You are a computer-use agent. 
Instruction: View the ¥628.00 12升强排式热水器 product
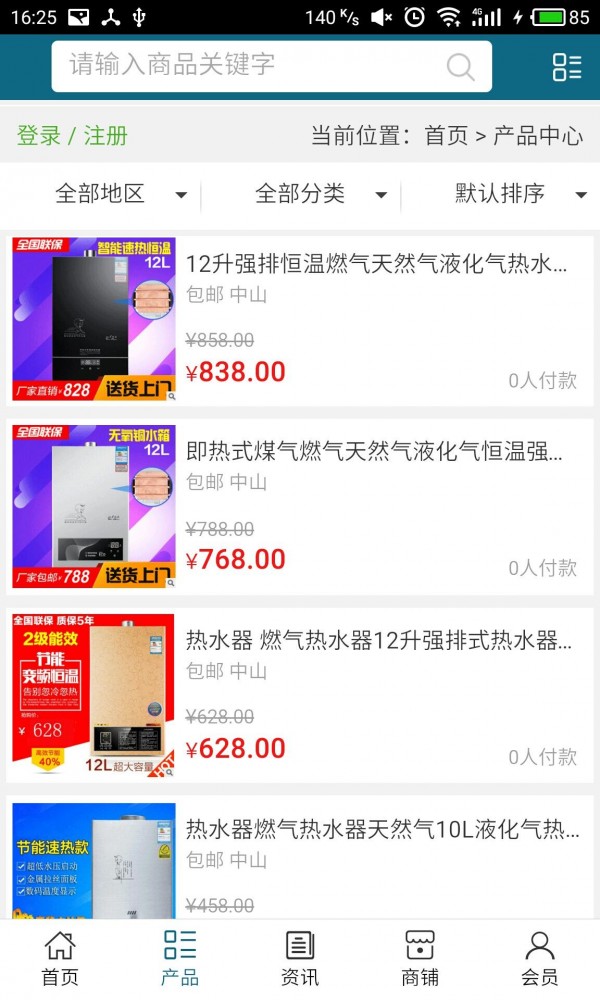(x=378, y=641)
